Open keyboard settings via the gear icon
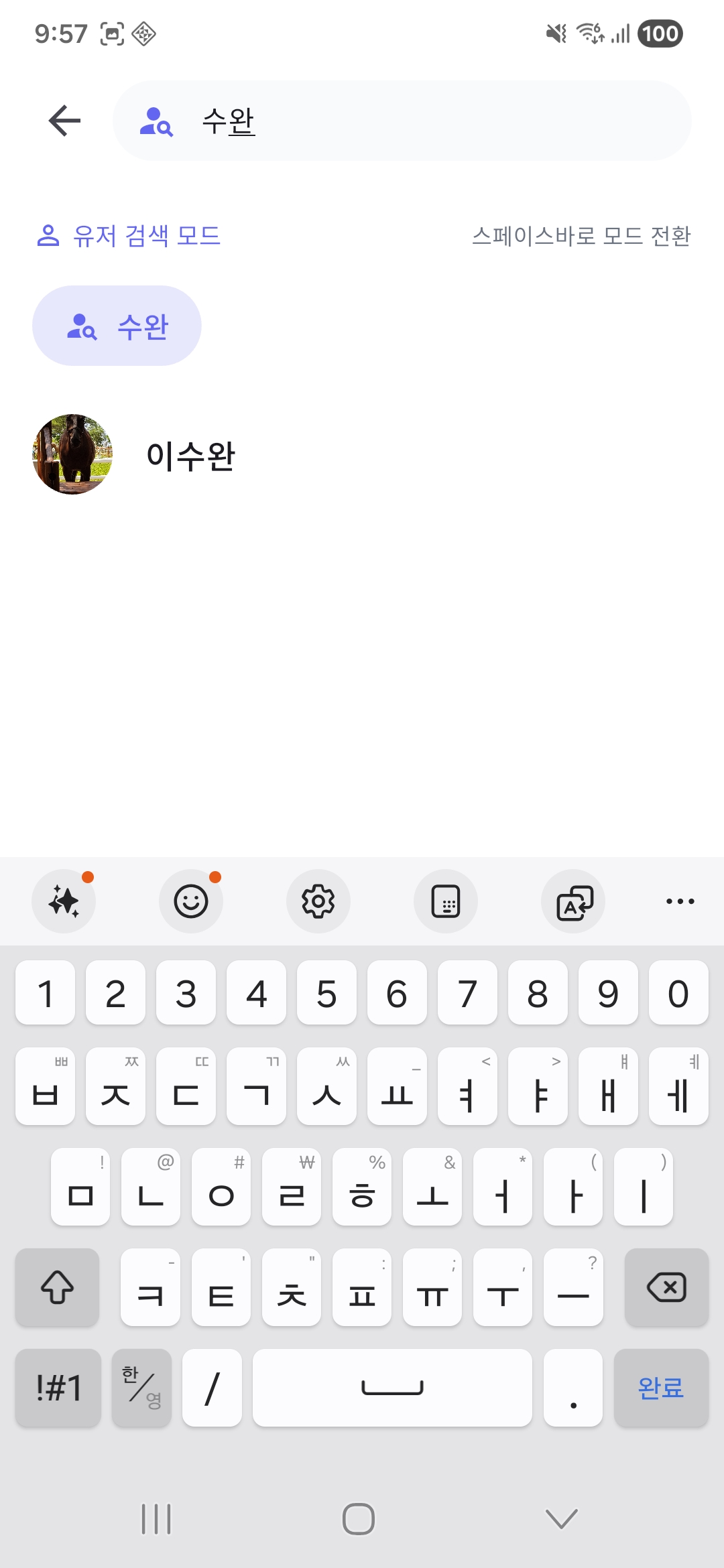 [318, 901]
